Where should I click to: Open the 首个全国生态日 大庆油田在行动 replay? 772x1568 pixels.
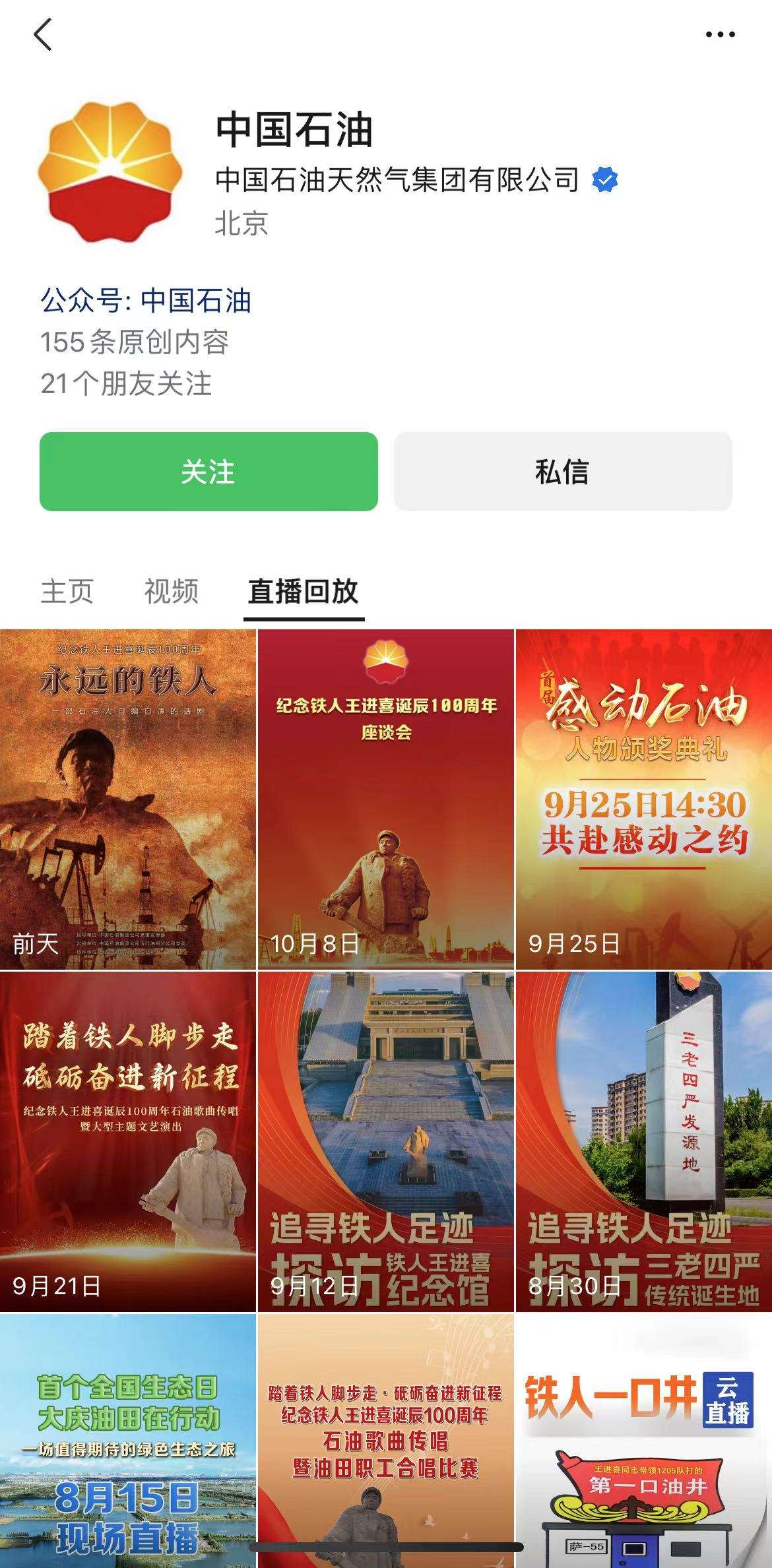coord(128,1439)
